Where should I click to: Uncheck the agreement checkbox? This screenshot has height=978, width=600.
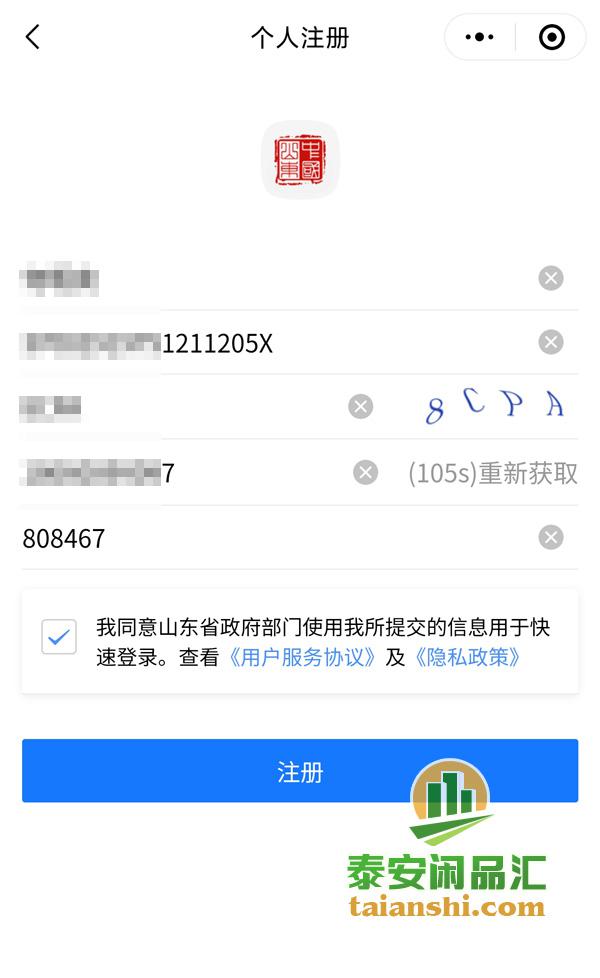tap(59, 637)
